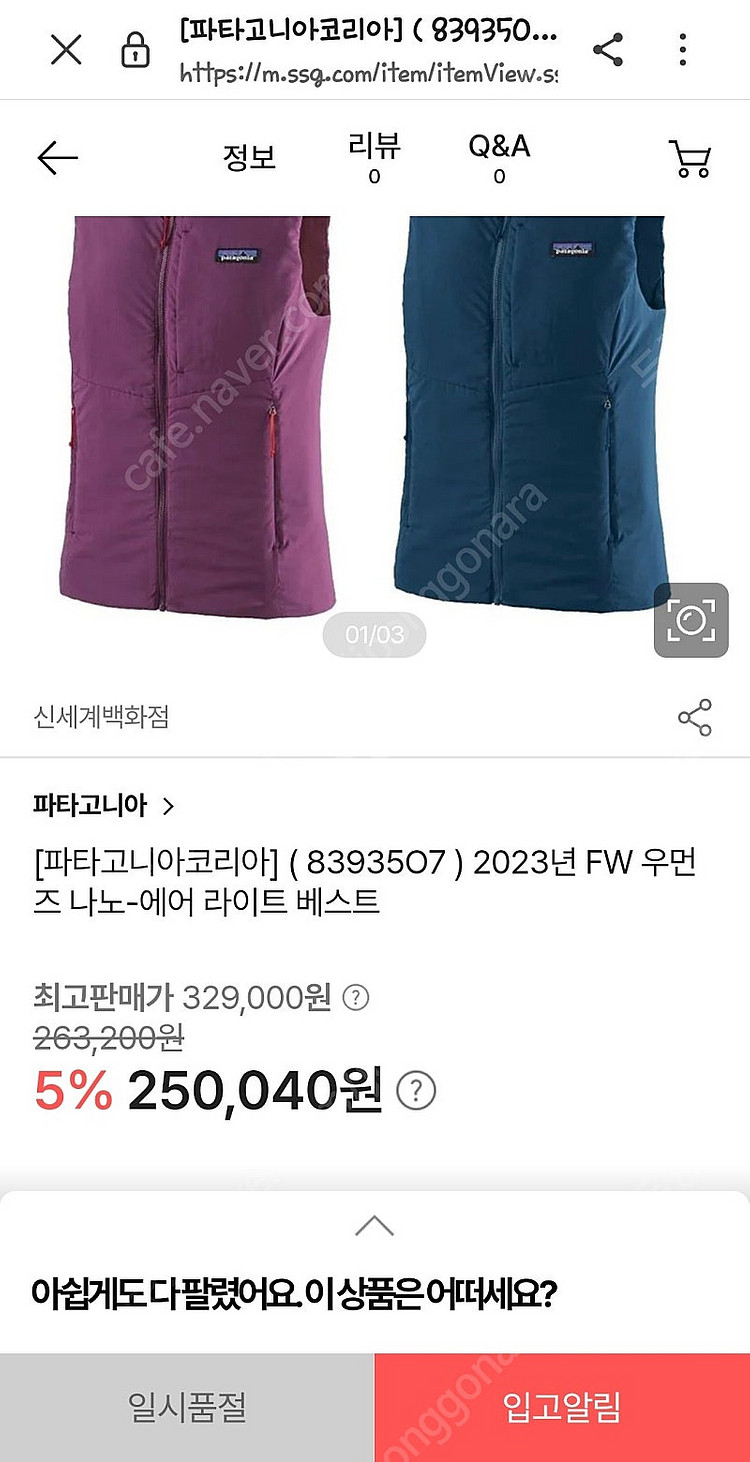Screen dimensions: 750x1462
Task: Open the Q&A tab
Action: tap(499, 158)
